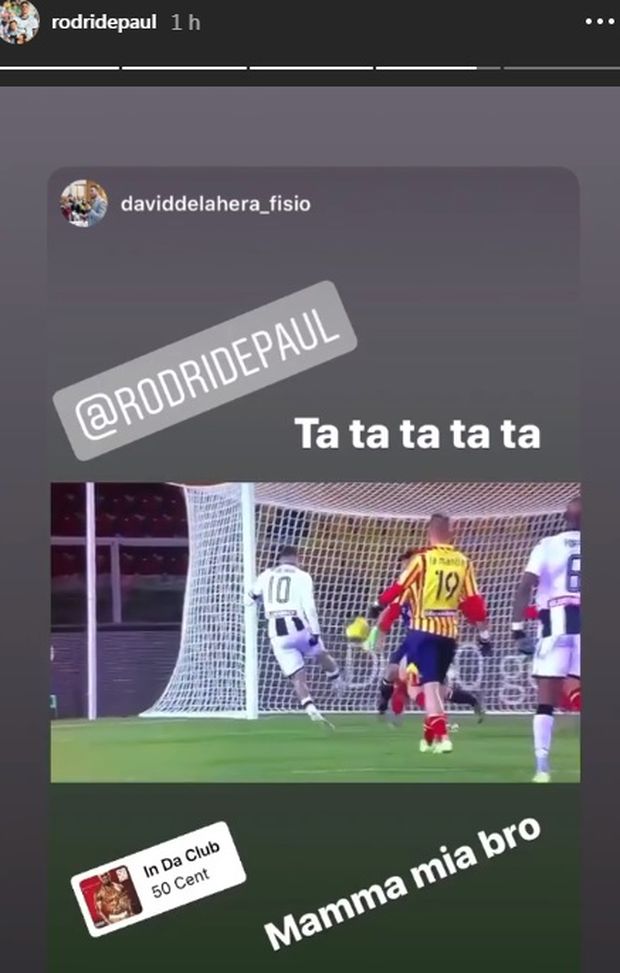Tap the @RODRIDEPAUL mention sticker

tap(204, 370)
